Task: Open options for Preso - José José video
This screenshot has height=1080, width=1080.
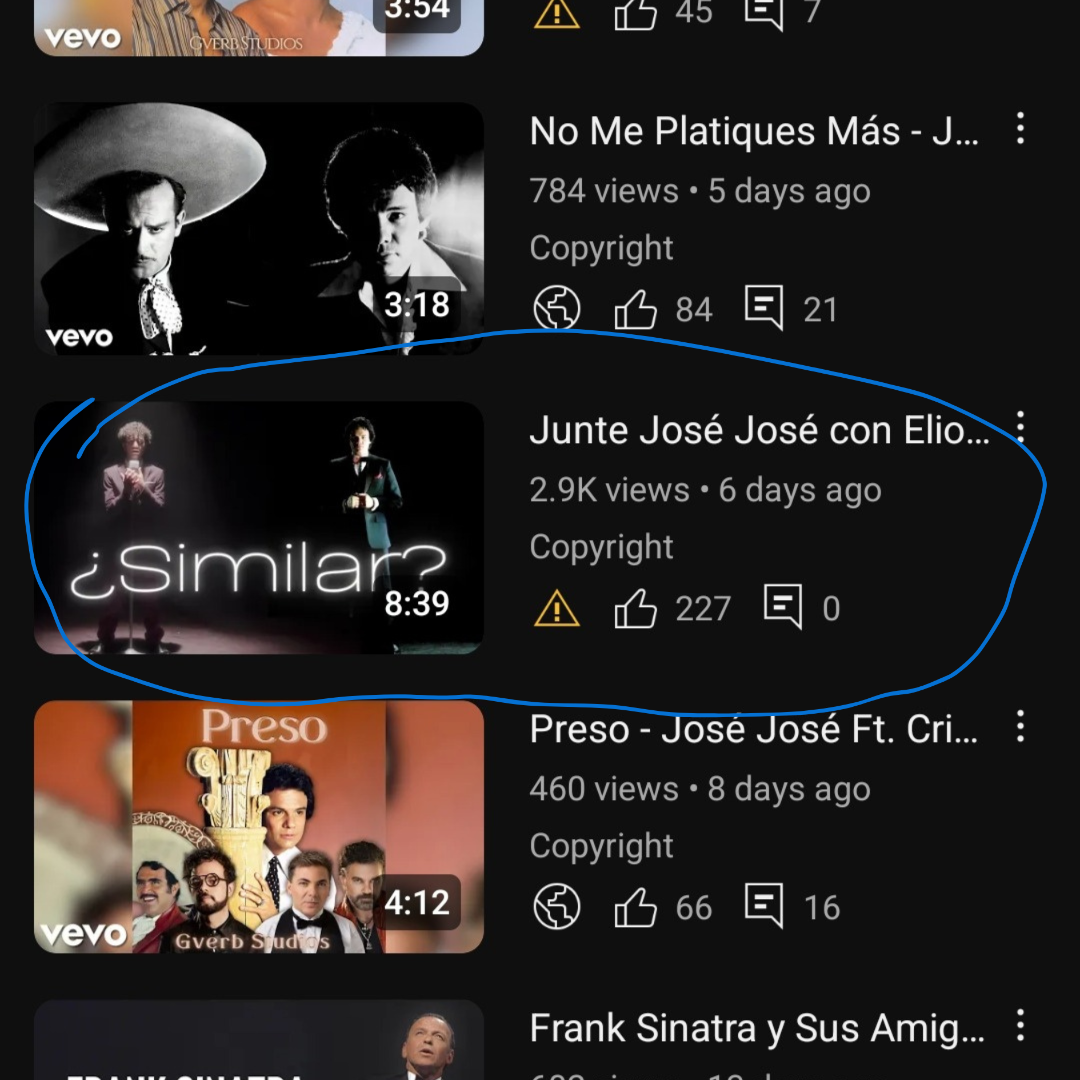Action: [1020, 727]
